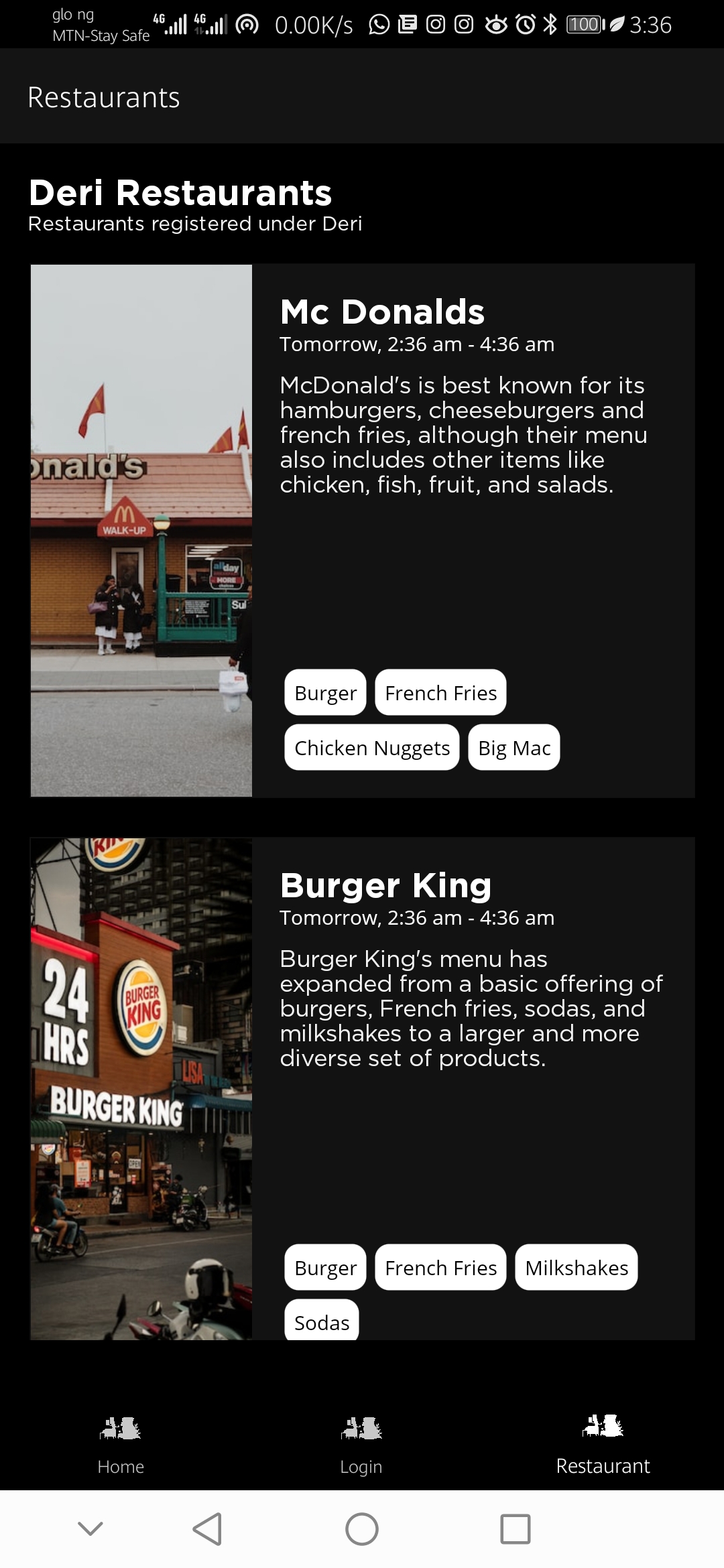This screenshot has height=1568, width=724.
Task: Tap the Burger chip under Burger King
Action: point(326,1268)
